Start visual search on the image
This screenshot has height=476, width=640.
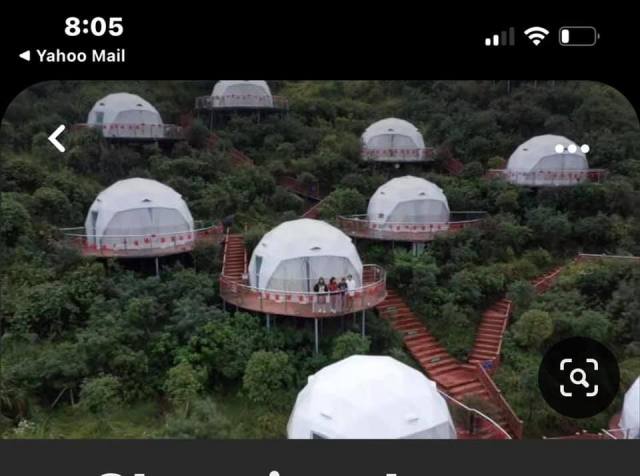[578, 378]
